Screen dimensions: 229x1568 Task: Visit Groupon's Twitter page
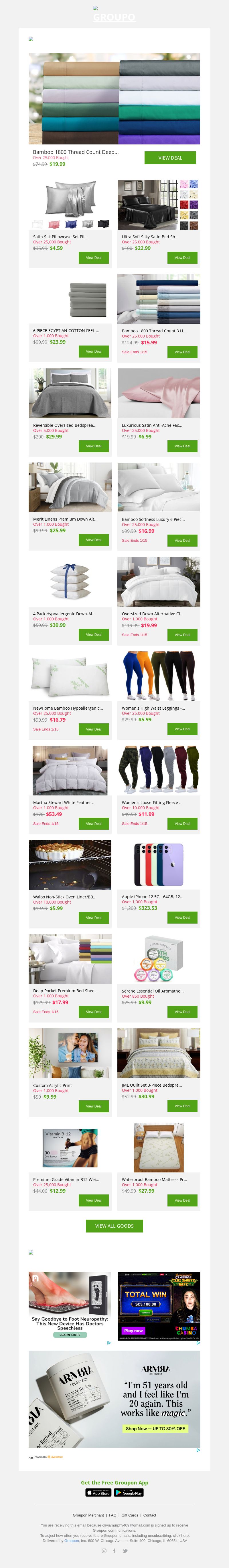125,1550
